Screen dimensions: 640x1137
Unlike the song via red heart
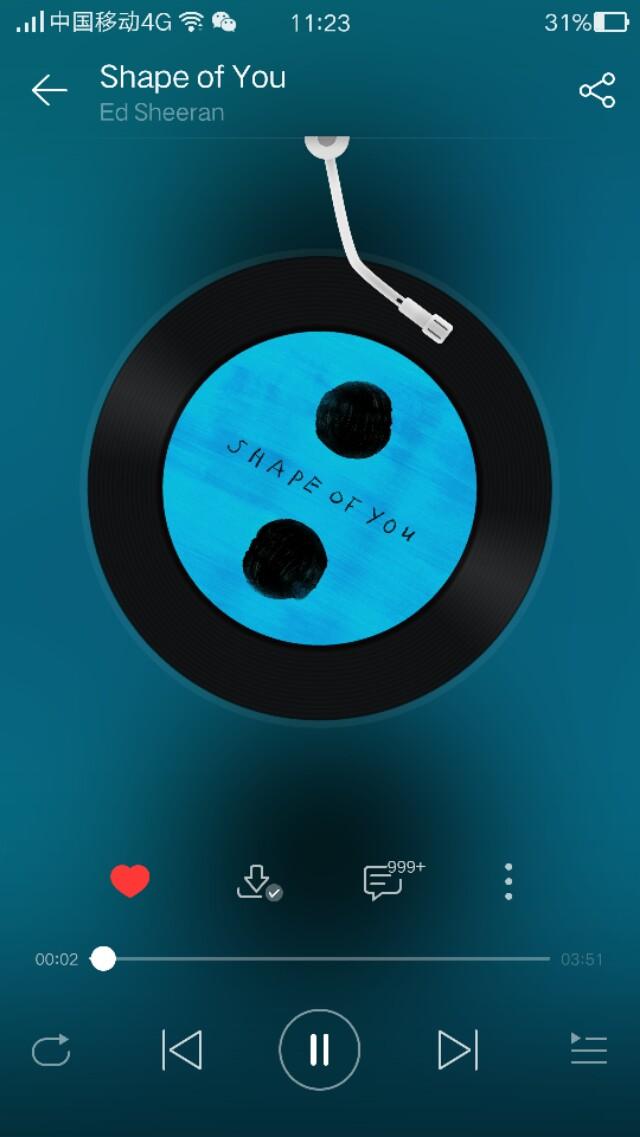pos(130,881)
